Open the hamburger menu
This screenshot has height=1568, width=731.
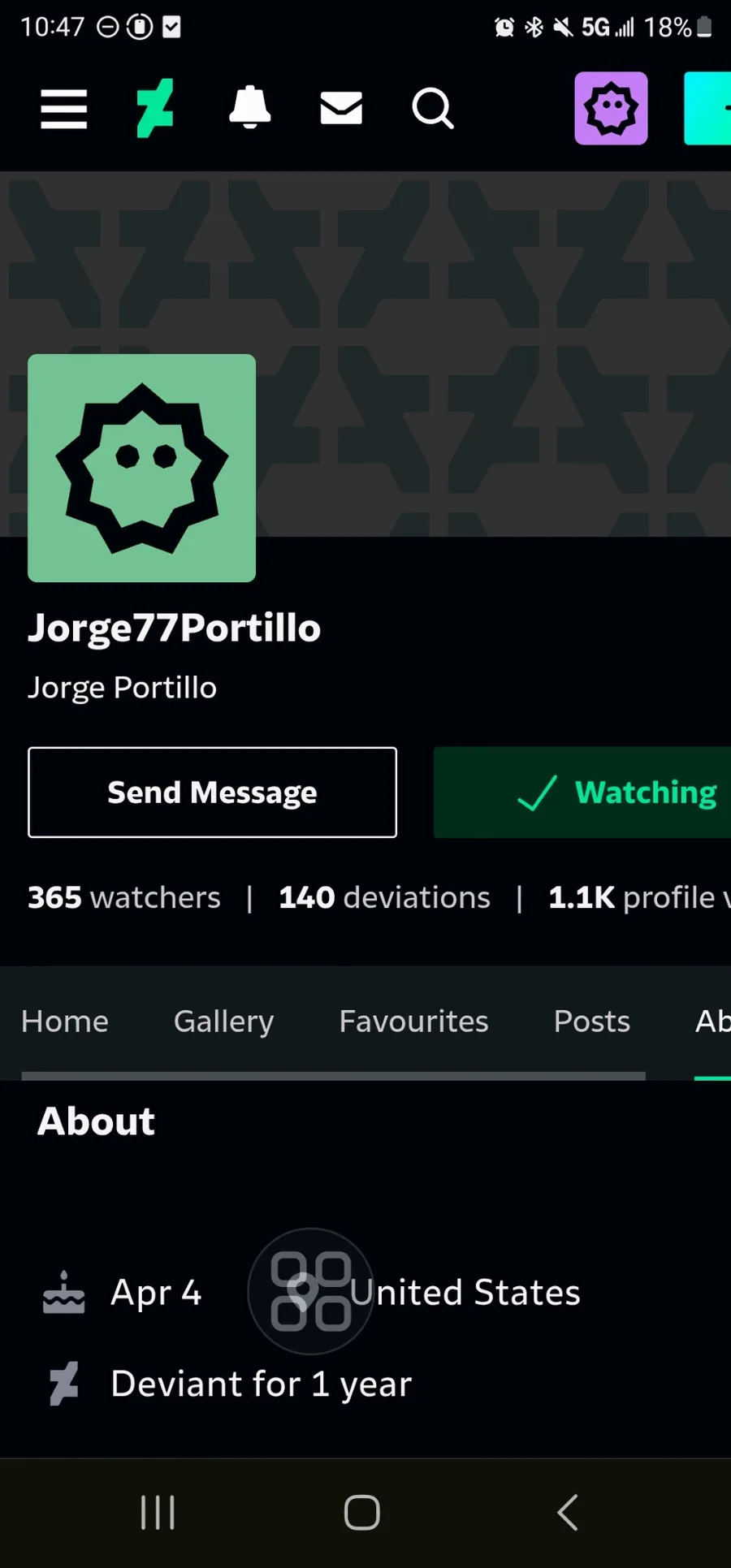point(64,109)
